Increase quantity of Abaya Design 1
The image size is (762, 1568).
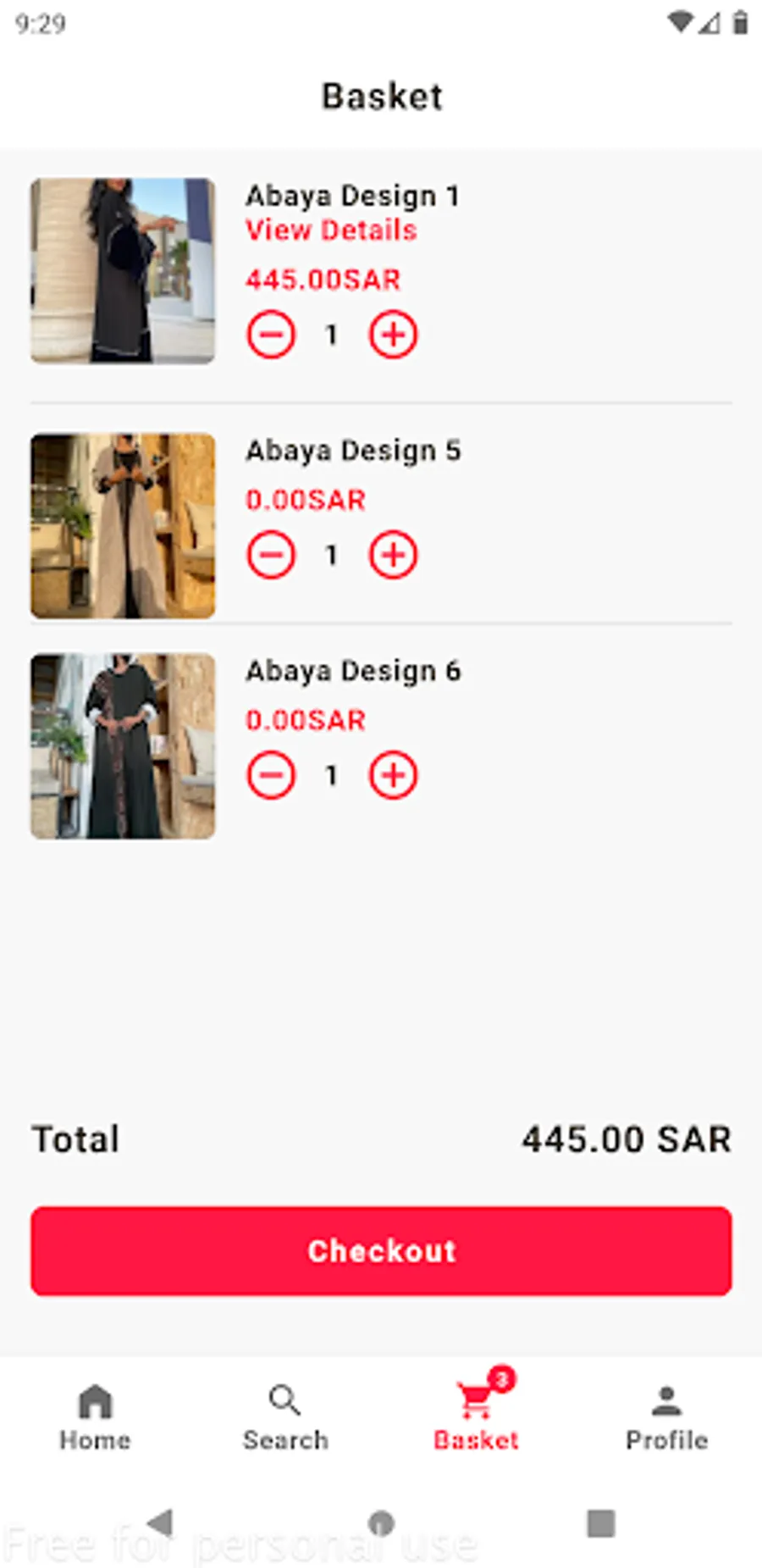click(393, 335)
